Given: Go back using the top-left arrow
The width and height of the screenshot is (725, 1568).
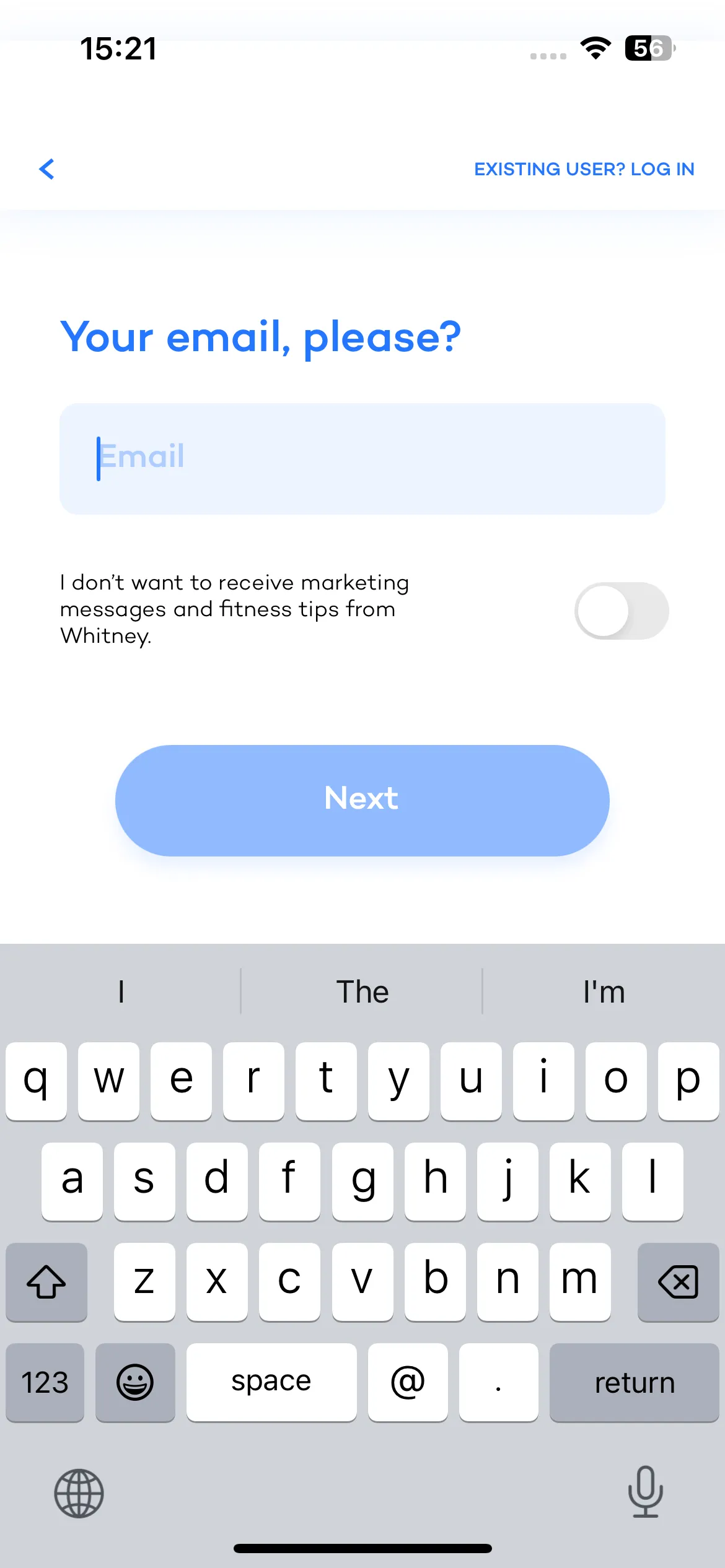Looking at the screenshot, I should [46, 168].
